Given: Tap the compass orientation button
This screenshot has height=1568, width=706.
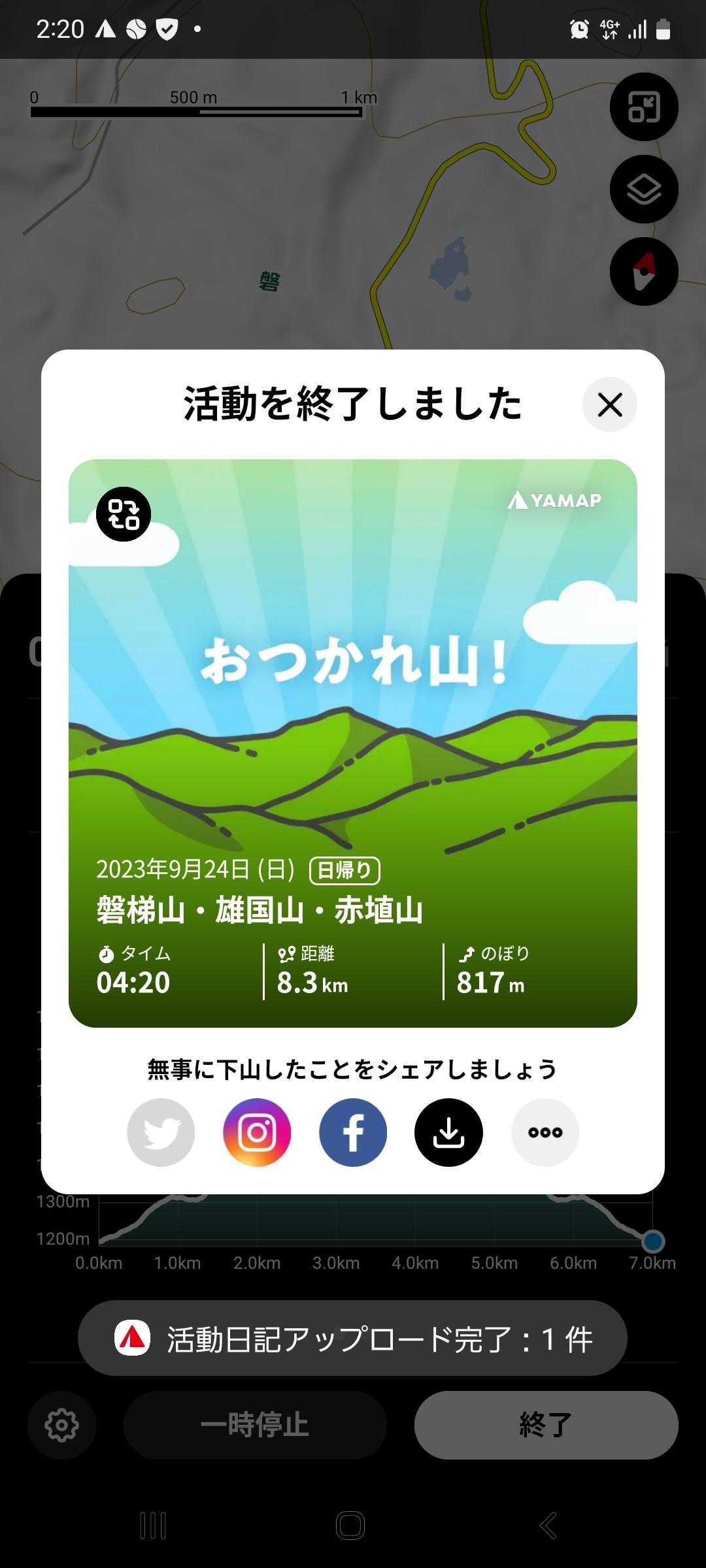Looking at the screenshot, I should [644, 271].
